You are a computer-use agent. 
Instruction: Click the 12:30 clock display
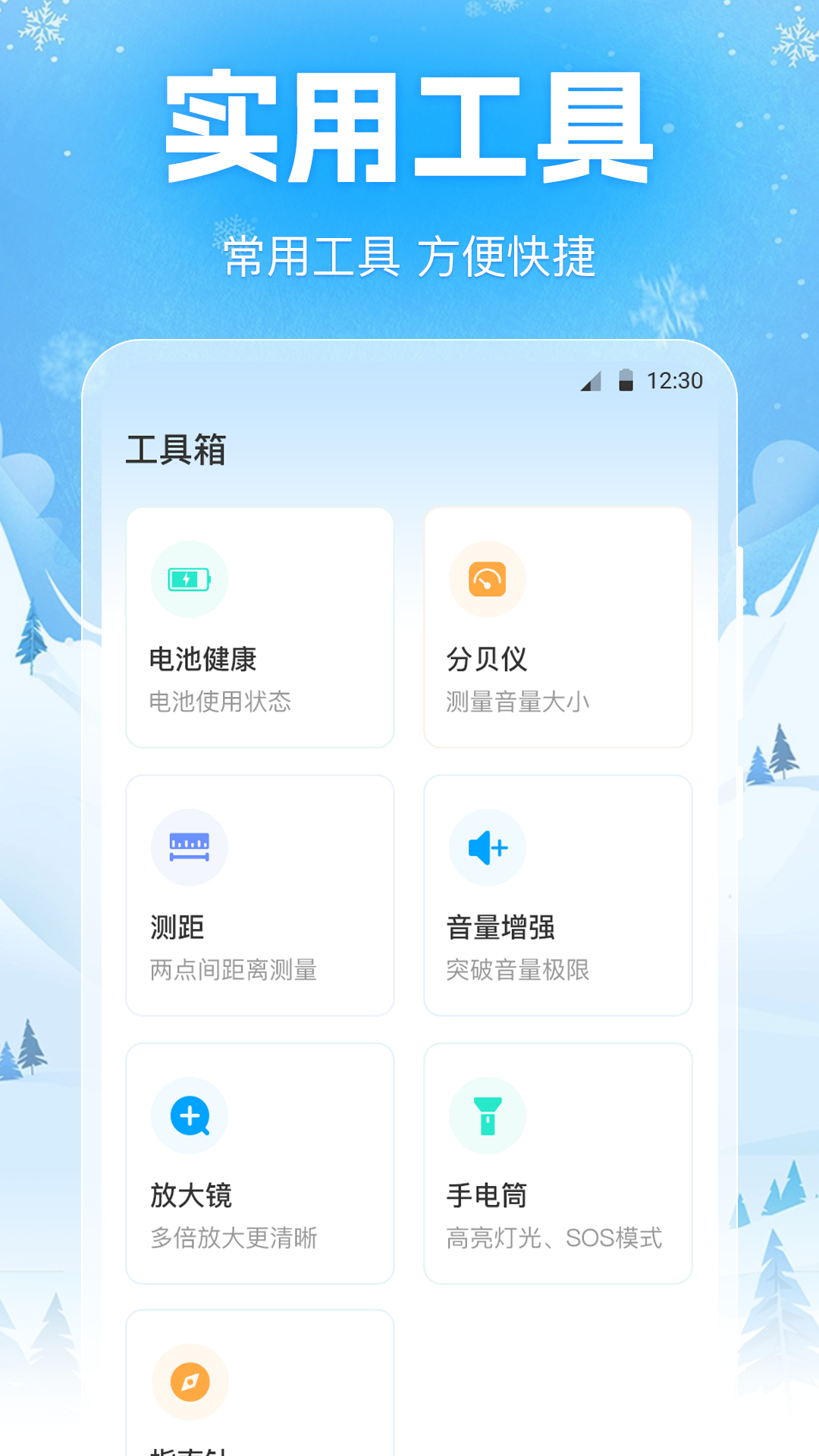point(676,382)
